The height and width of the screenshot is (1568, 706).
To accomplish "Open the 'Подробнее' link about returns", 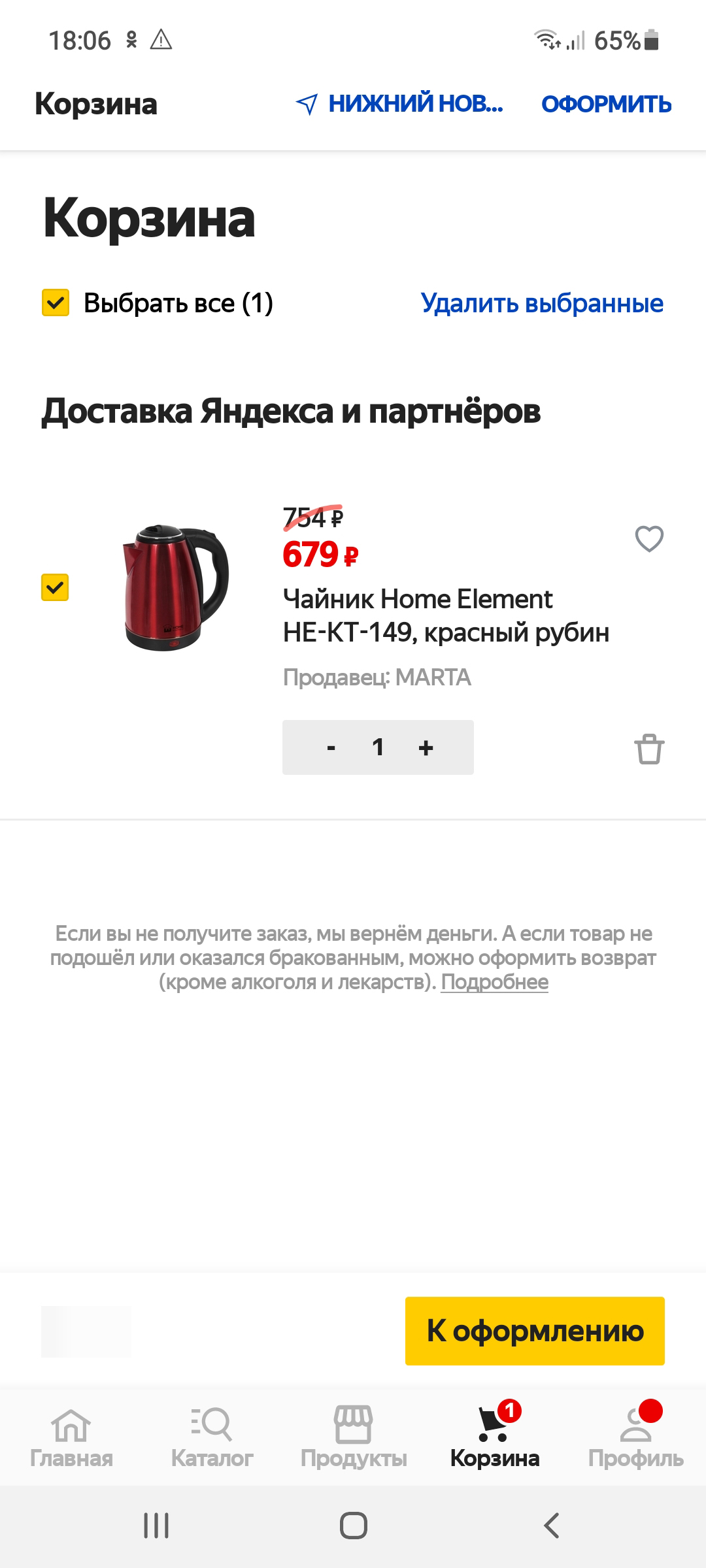I will click(494, 982).
